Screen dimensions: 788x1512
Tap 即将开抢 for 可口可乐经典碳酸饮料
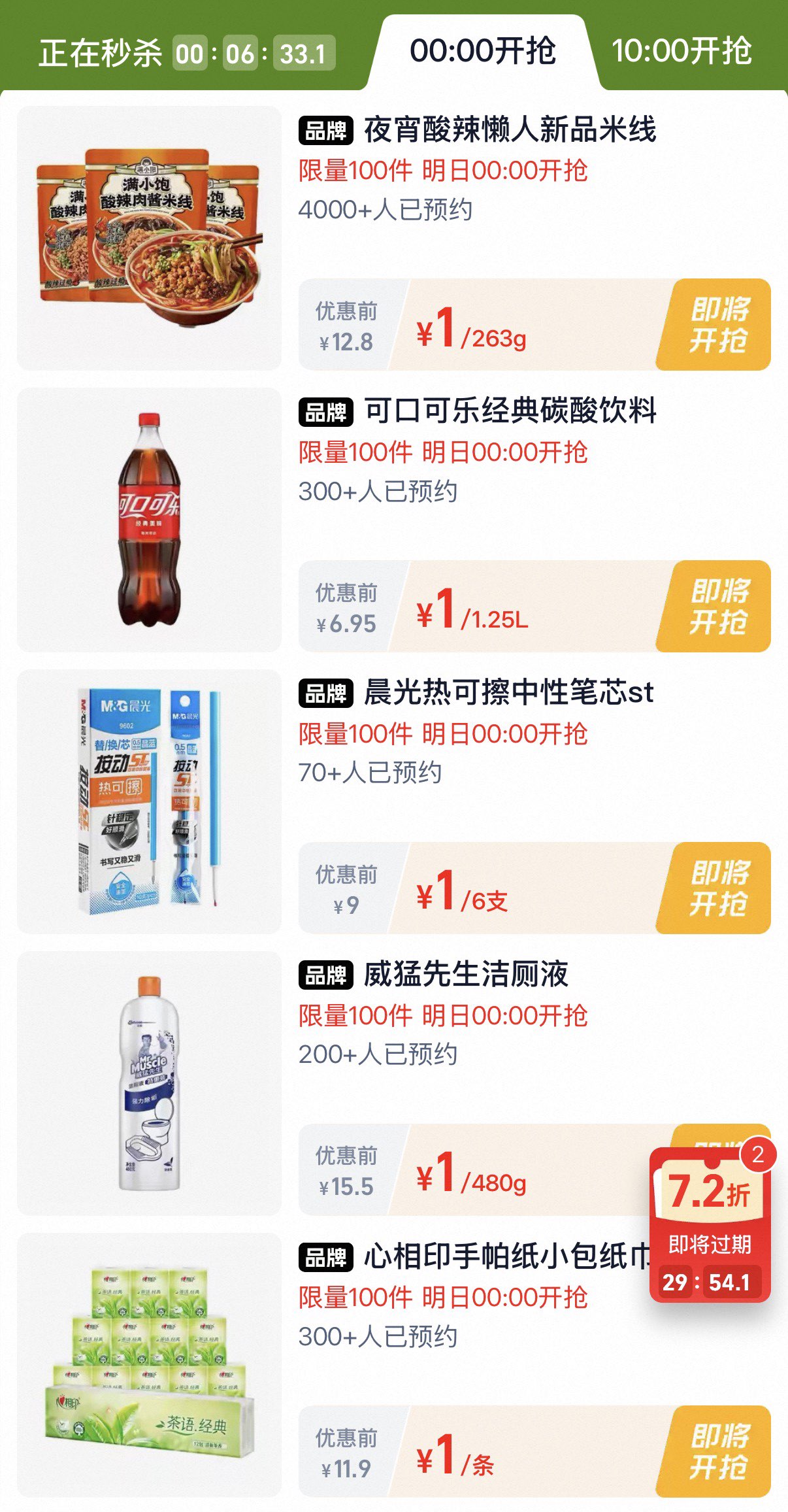click(717, 607)
